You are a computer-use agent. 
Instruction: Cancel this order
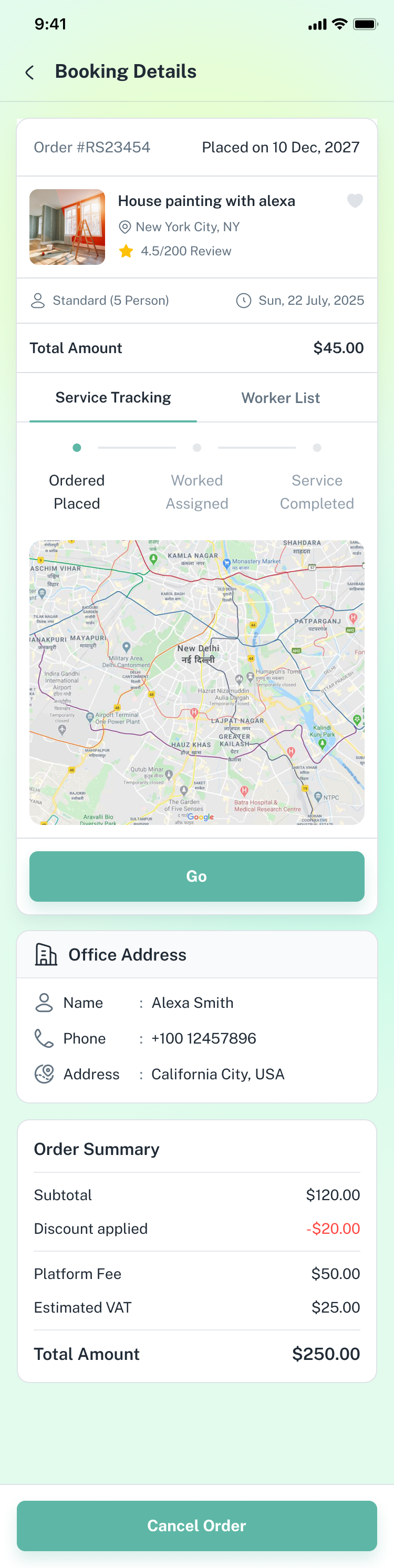point(196,1525)
